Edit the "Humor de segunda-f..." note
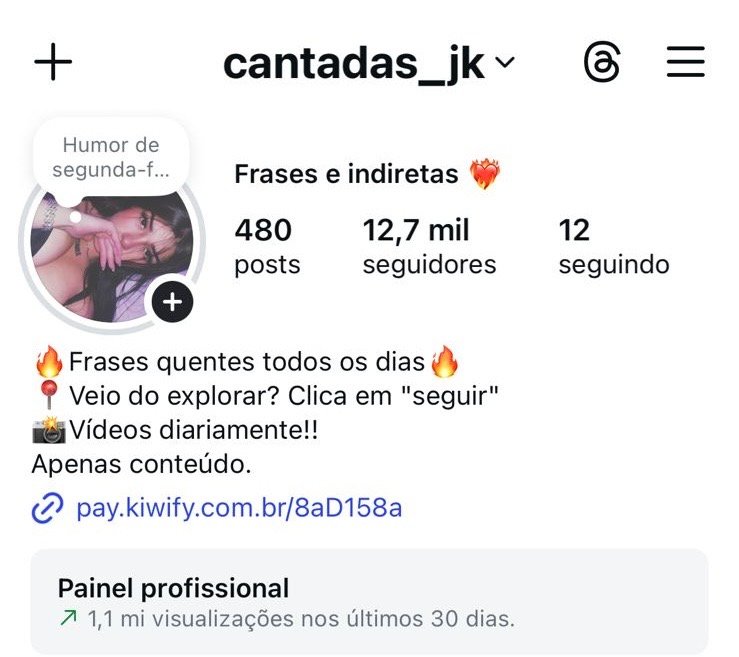Image resolution: width=739 pixels, height=657 pixels. 112,157
